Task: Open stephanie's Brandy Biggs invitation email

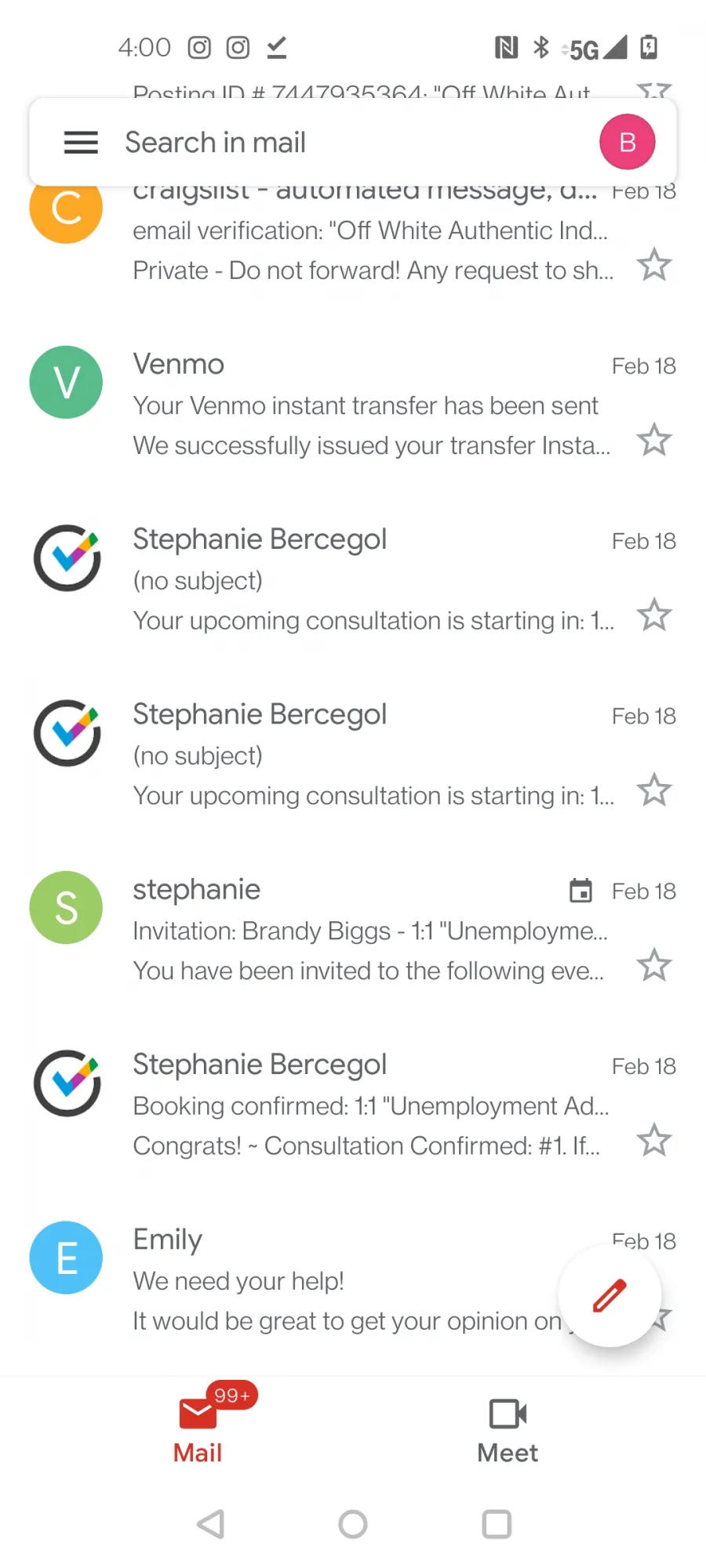Action: [x=353, y=929]
